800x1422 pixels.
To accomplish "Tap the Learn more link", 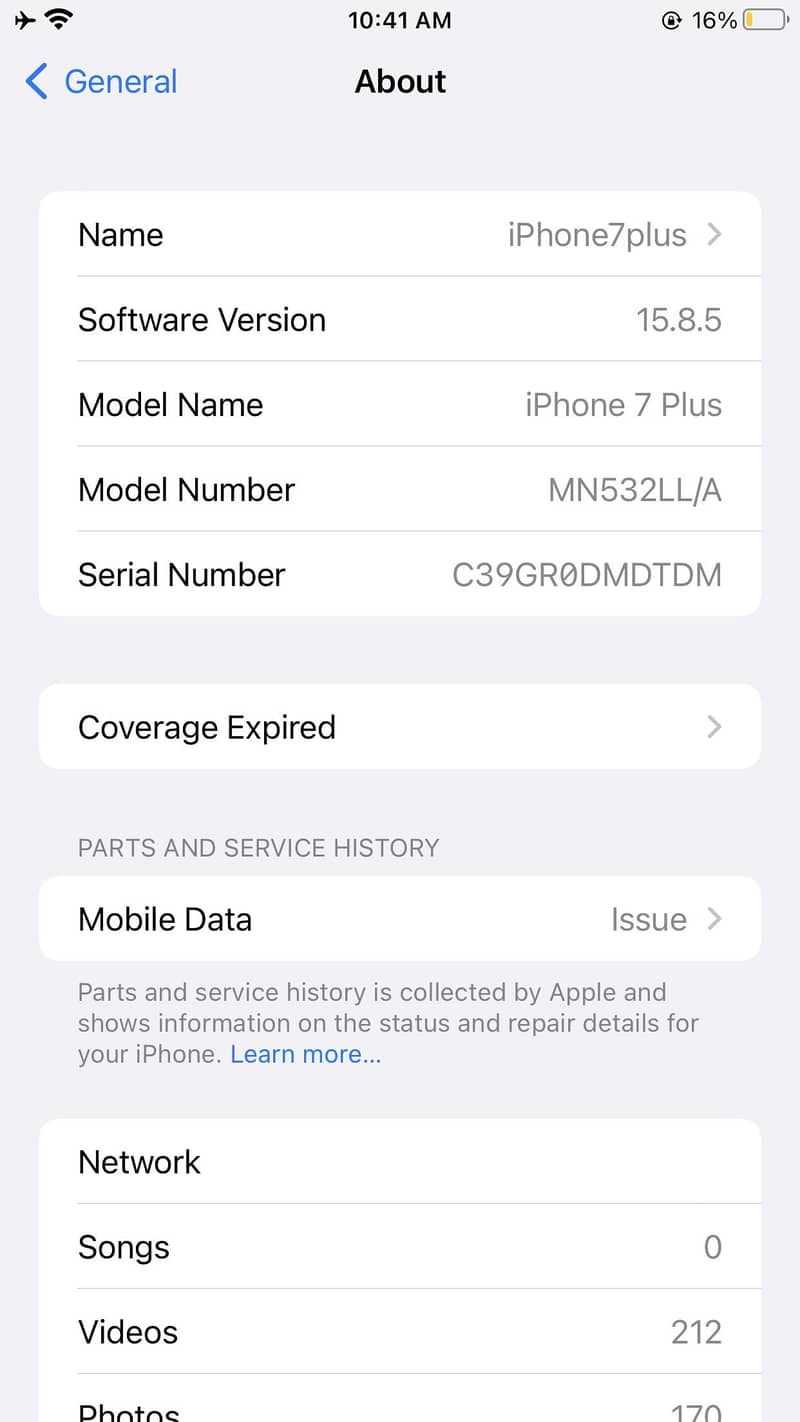I will [x=305, y=1054].
